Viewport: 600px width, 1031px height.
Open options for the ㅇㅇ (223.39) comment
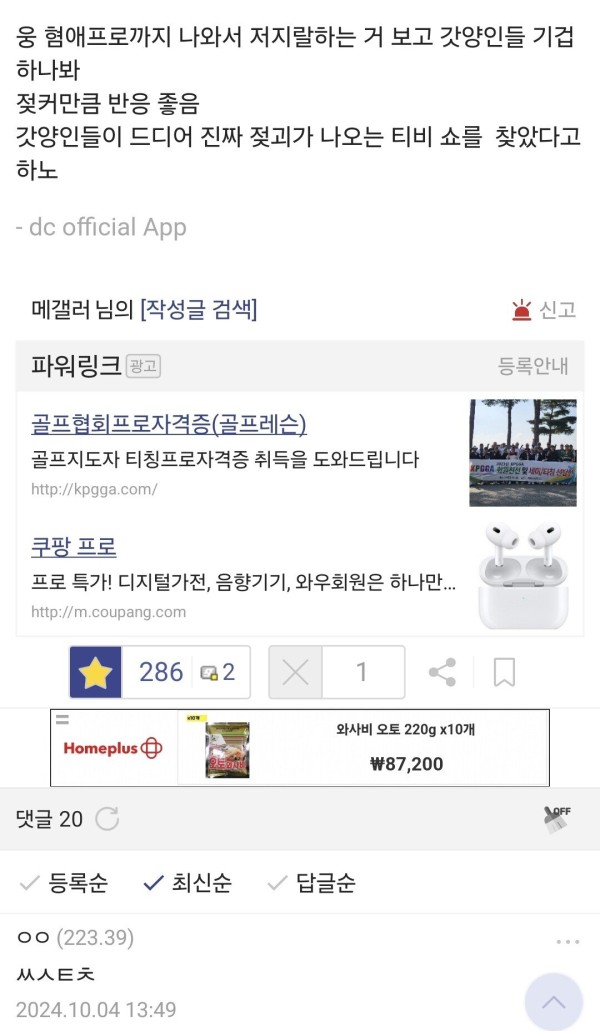pyautogui.click(x=568, y=942)
